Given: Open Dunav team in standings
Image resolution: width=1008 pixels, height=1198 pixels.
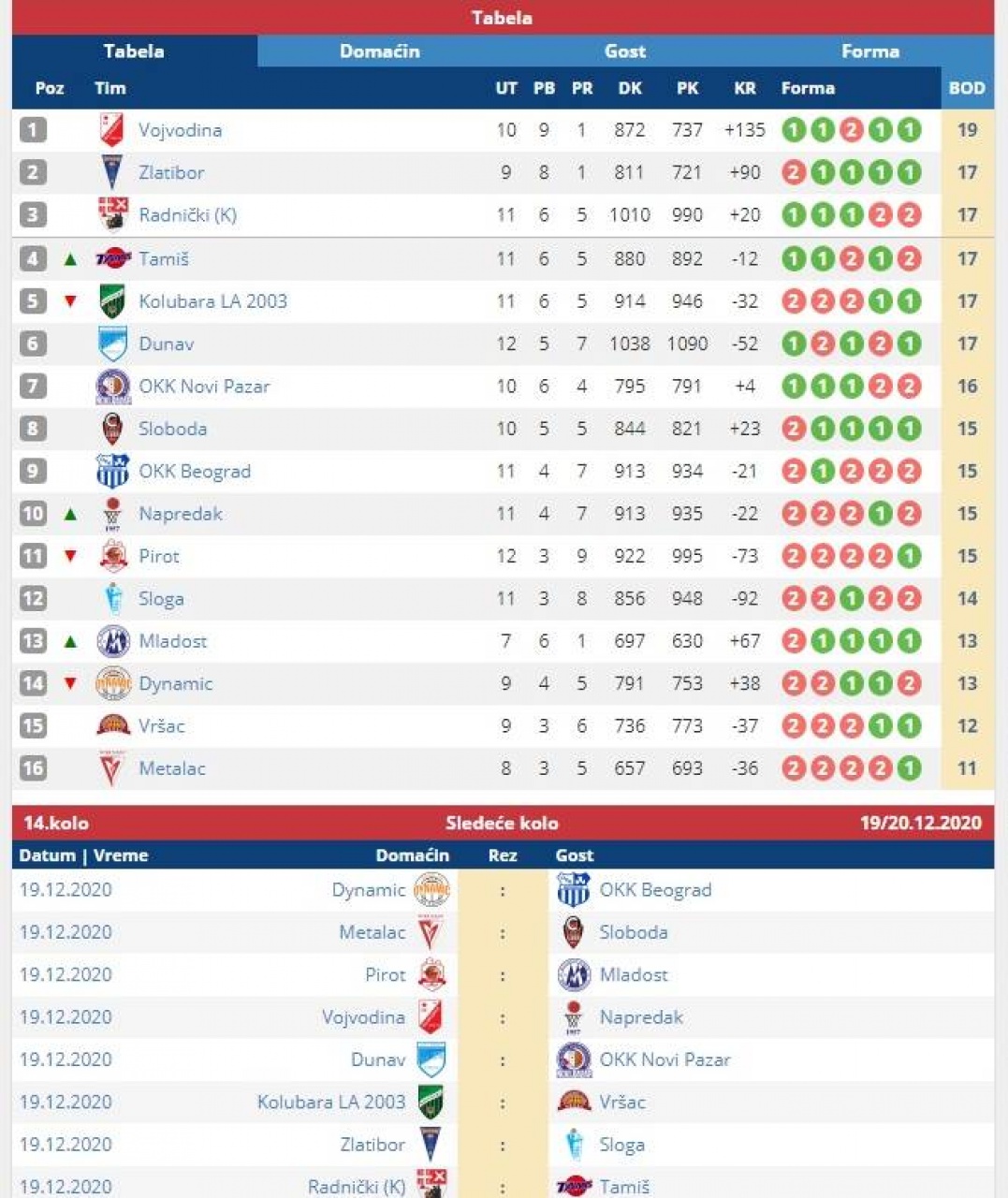Looking at the screenshot, I should (x=166, y=343).
